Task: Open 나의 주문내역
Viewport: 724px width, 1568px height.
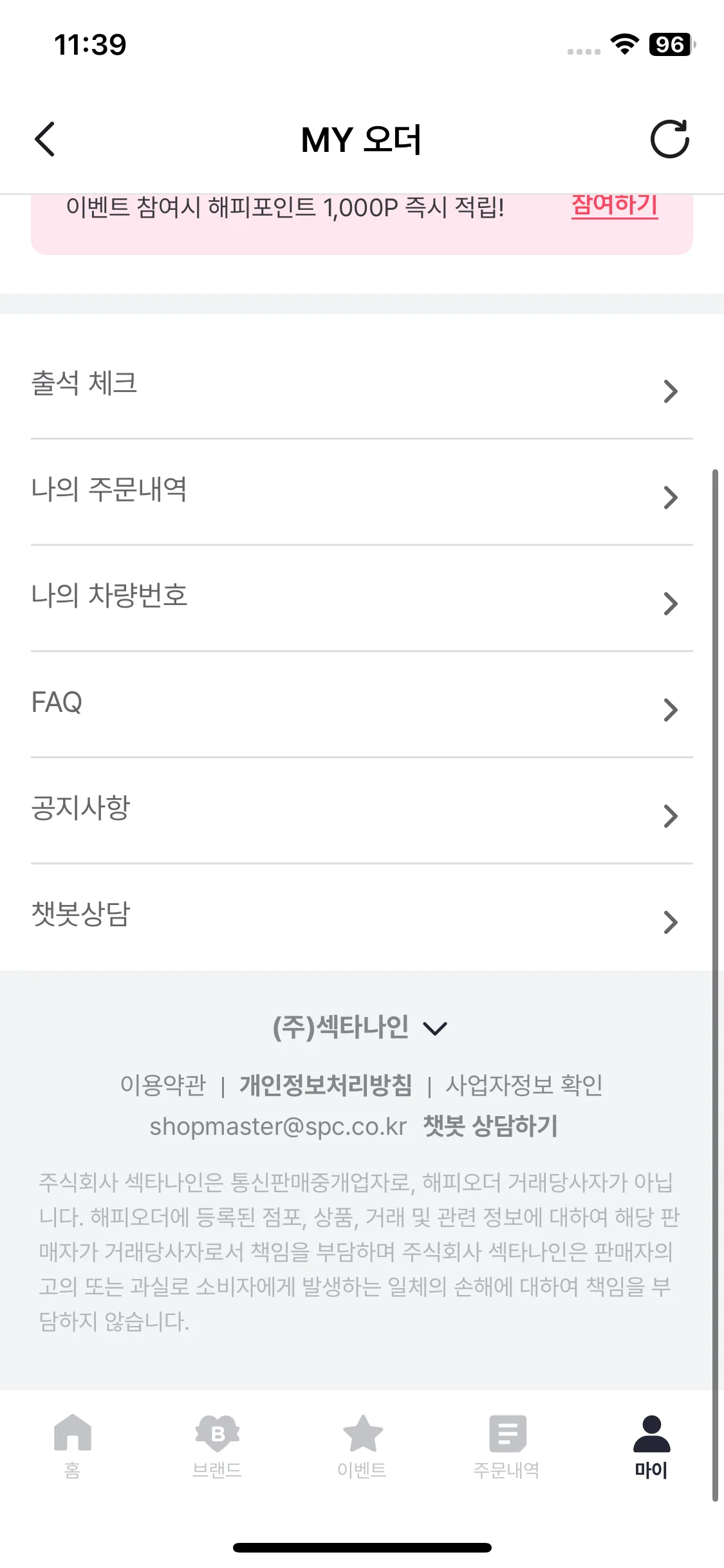Action: click(362, 492)
